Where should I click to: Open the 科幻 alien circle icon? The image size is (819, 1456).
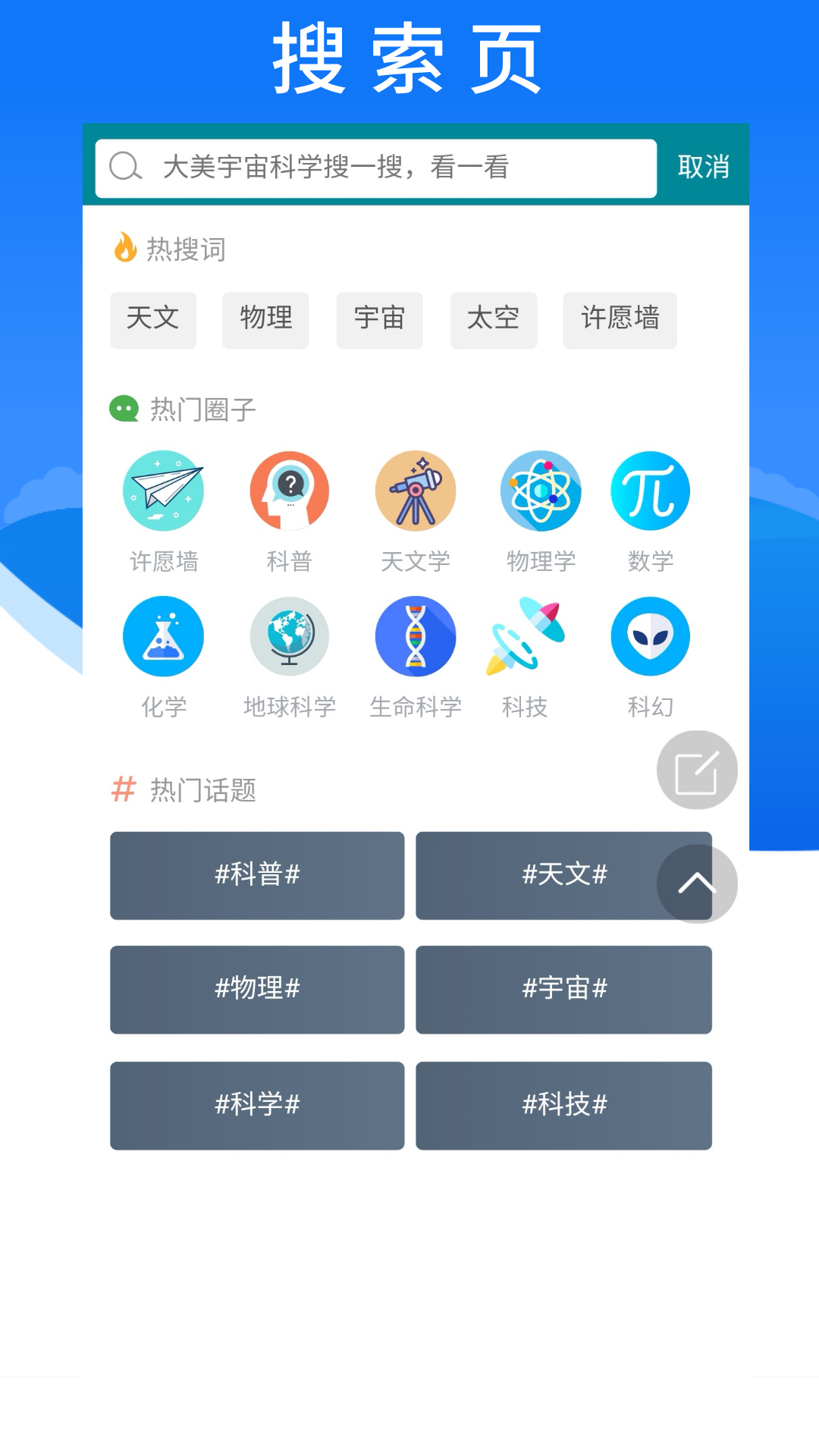point(651,637)
